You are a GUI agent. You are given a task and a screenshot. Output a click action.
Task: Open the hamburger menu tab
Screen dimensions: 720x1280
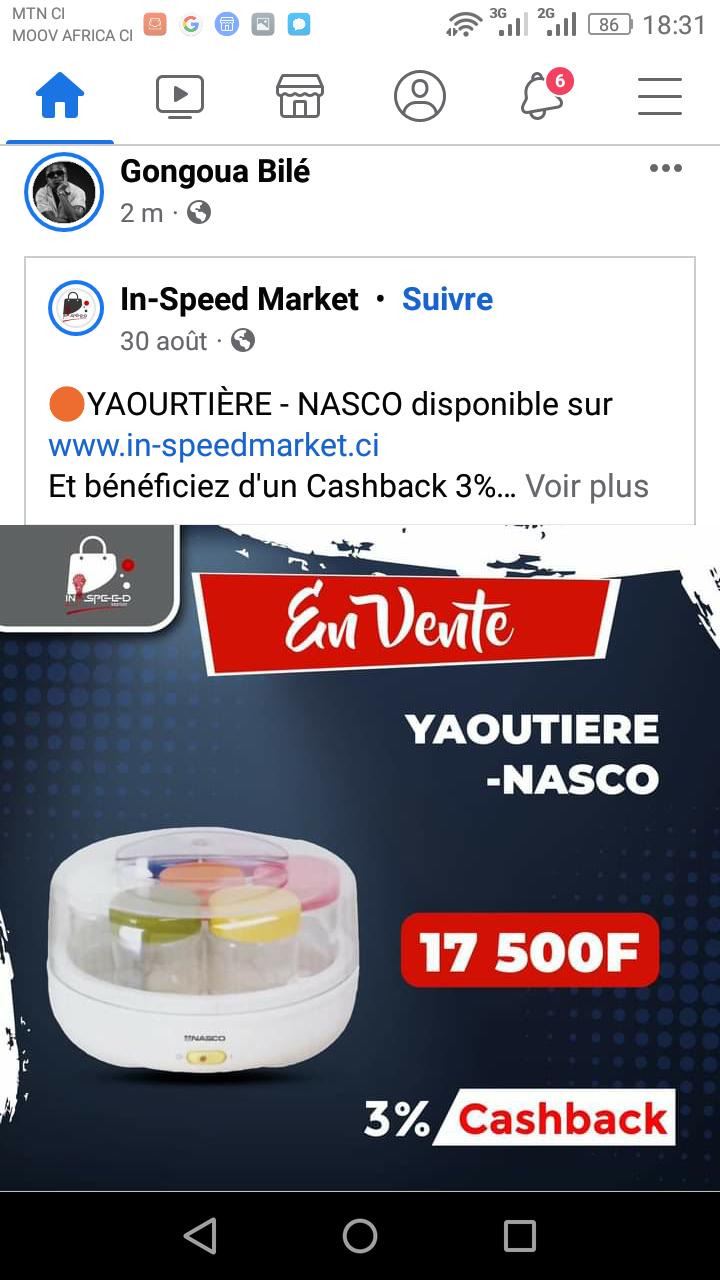660,97
